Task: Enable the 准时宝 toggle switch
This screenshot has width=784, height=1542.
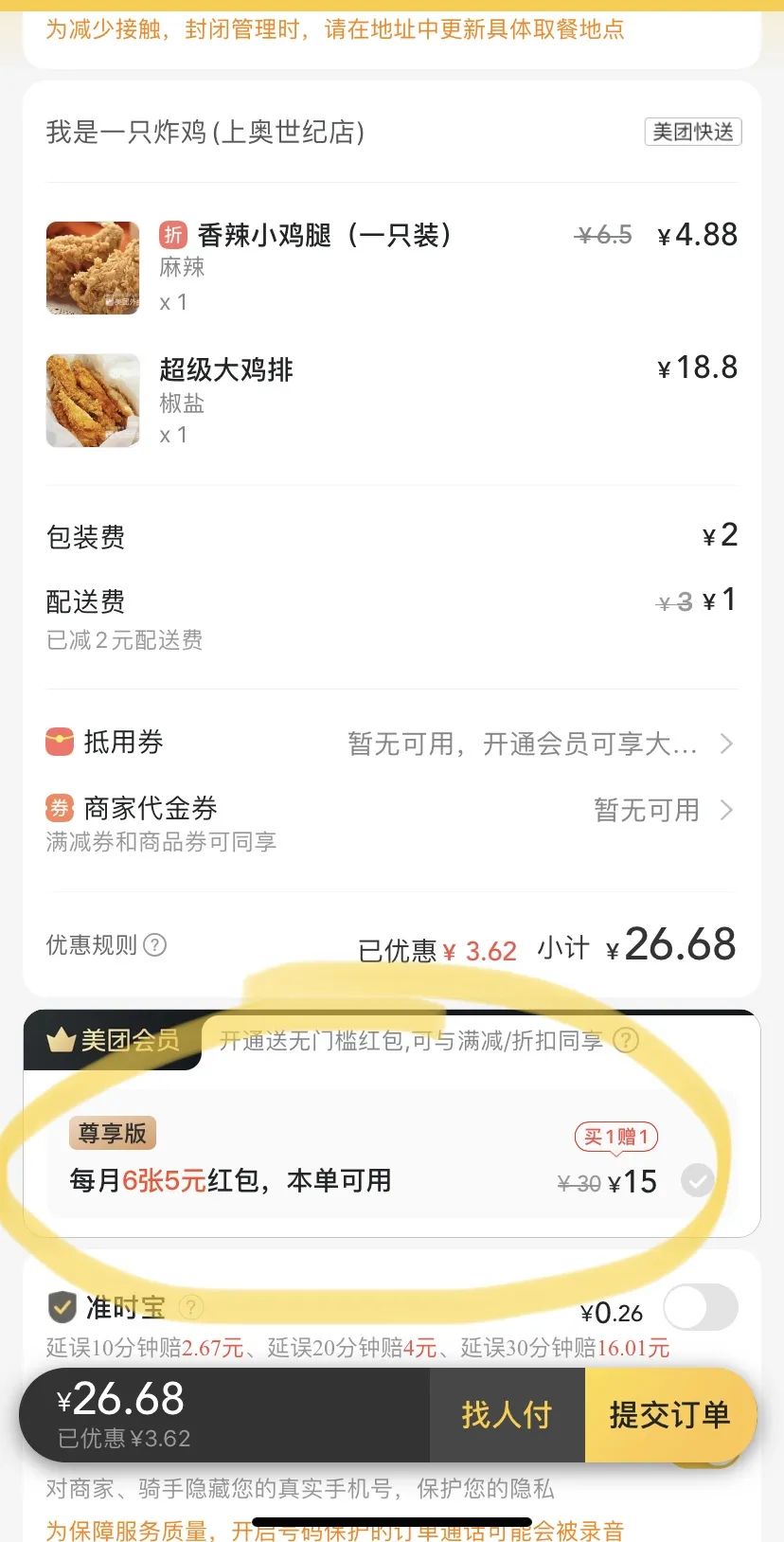Action: click(x=699, y=1307)
